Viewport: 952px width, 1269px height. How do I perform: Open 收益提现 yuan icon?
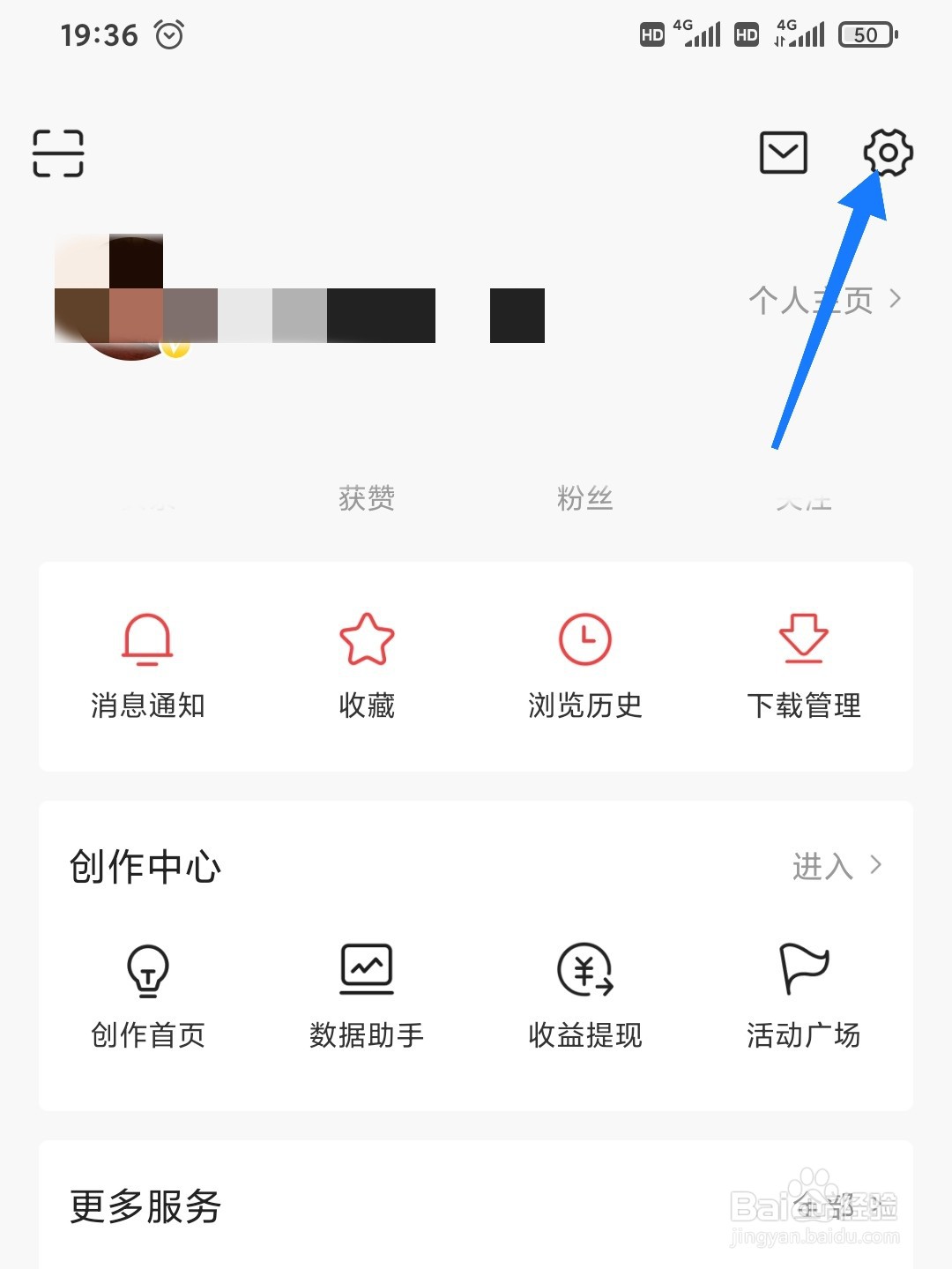point(584,968)
